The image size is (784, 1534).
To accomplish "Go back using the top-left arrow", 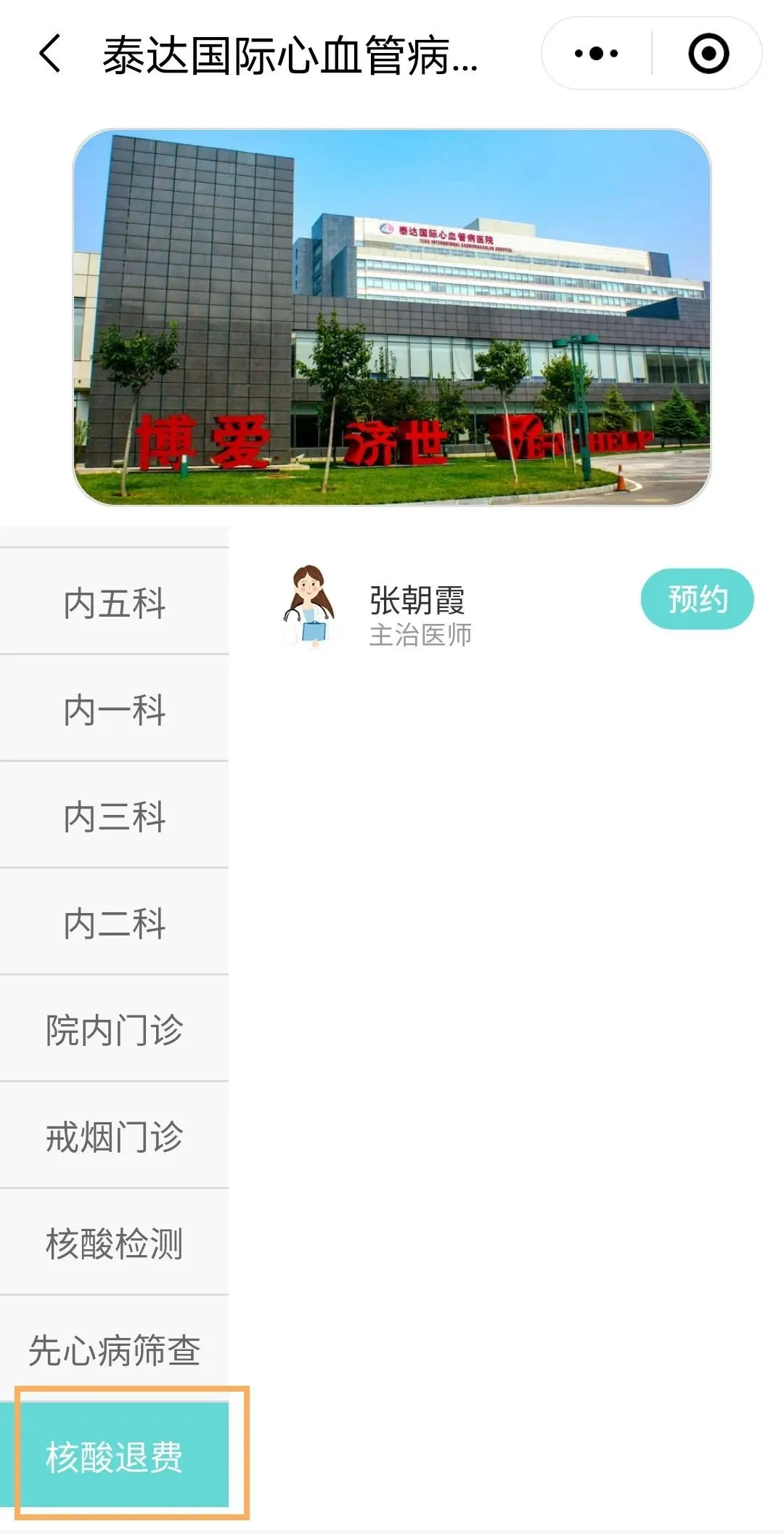I will [x=49, y=54].
